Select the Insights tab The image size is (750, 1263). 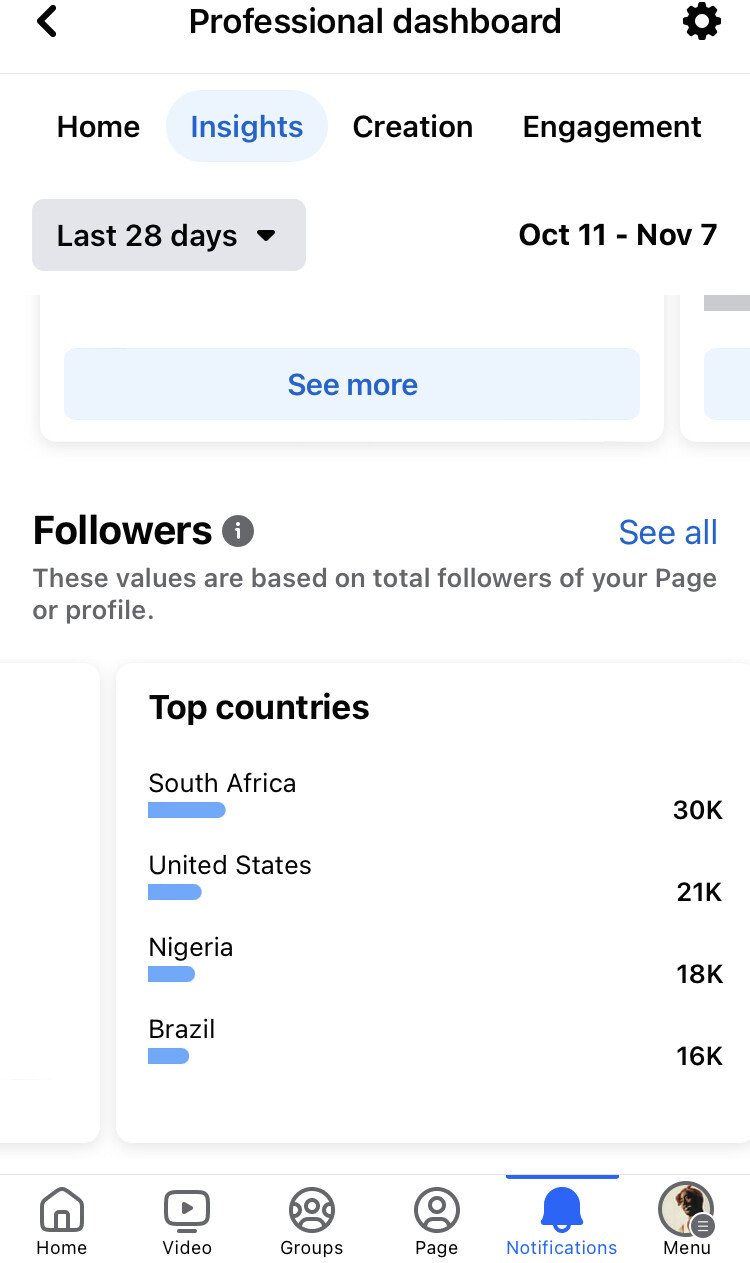(x=247, y=126)
